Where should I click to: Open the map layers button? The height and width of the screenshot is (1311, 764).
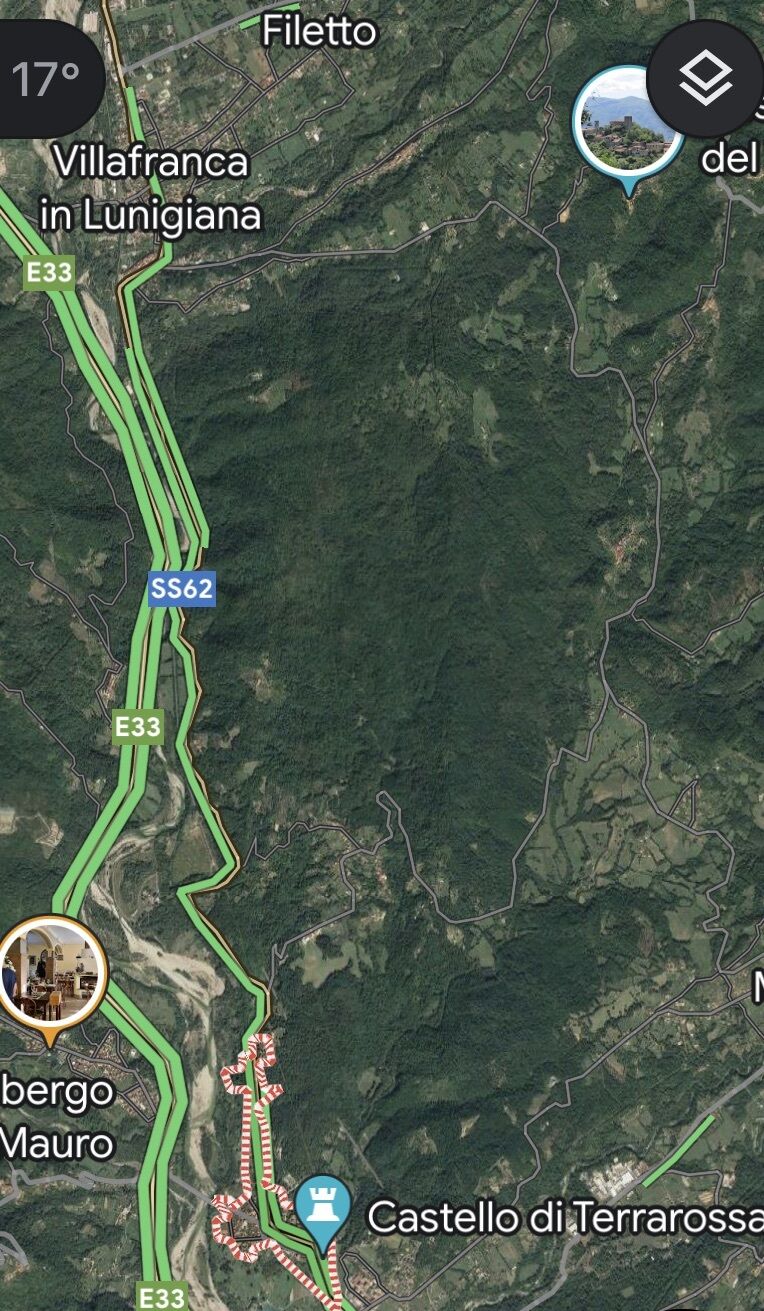point(705,78)
